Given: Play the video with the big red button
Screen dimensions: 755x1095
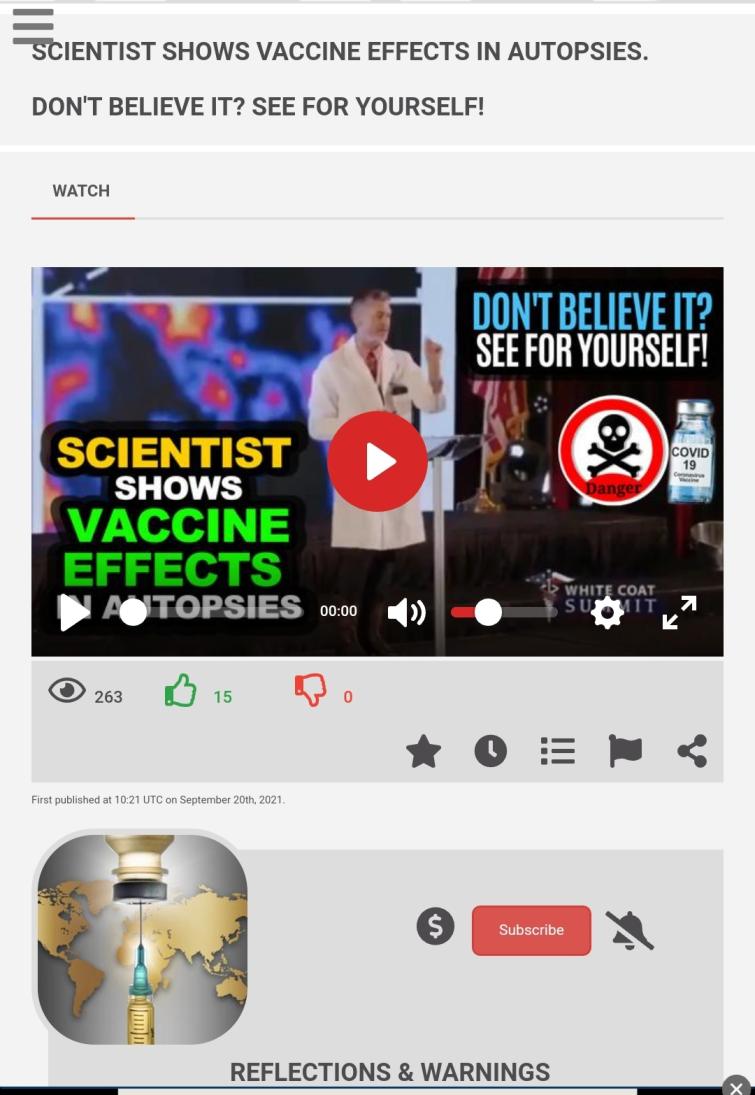Looking at the screenshot, I should (377, 461).
